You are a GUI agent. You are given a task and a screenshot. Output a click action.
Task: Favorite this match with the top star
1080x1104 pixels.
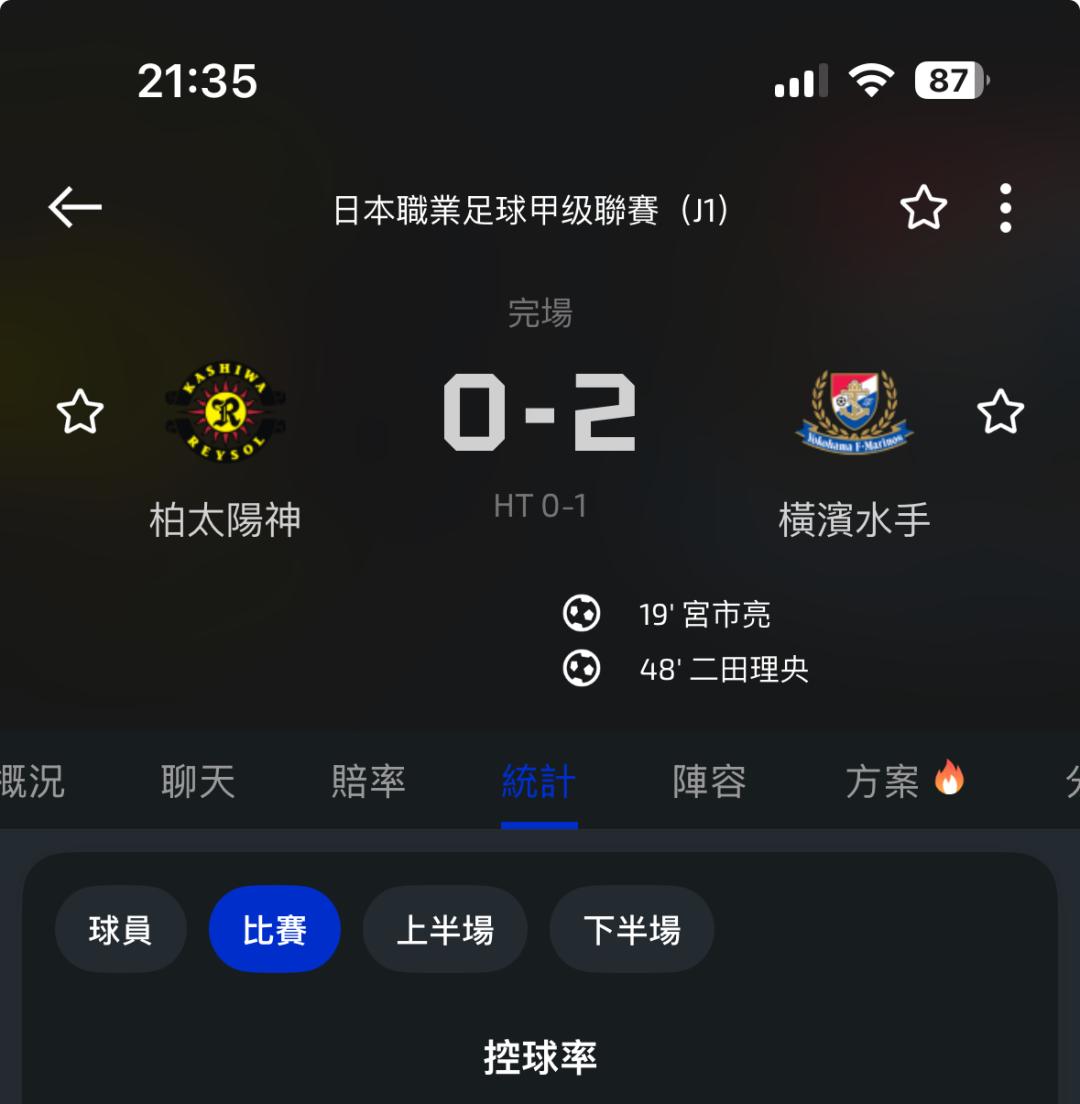point(923,208)
